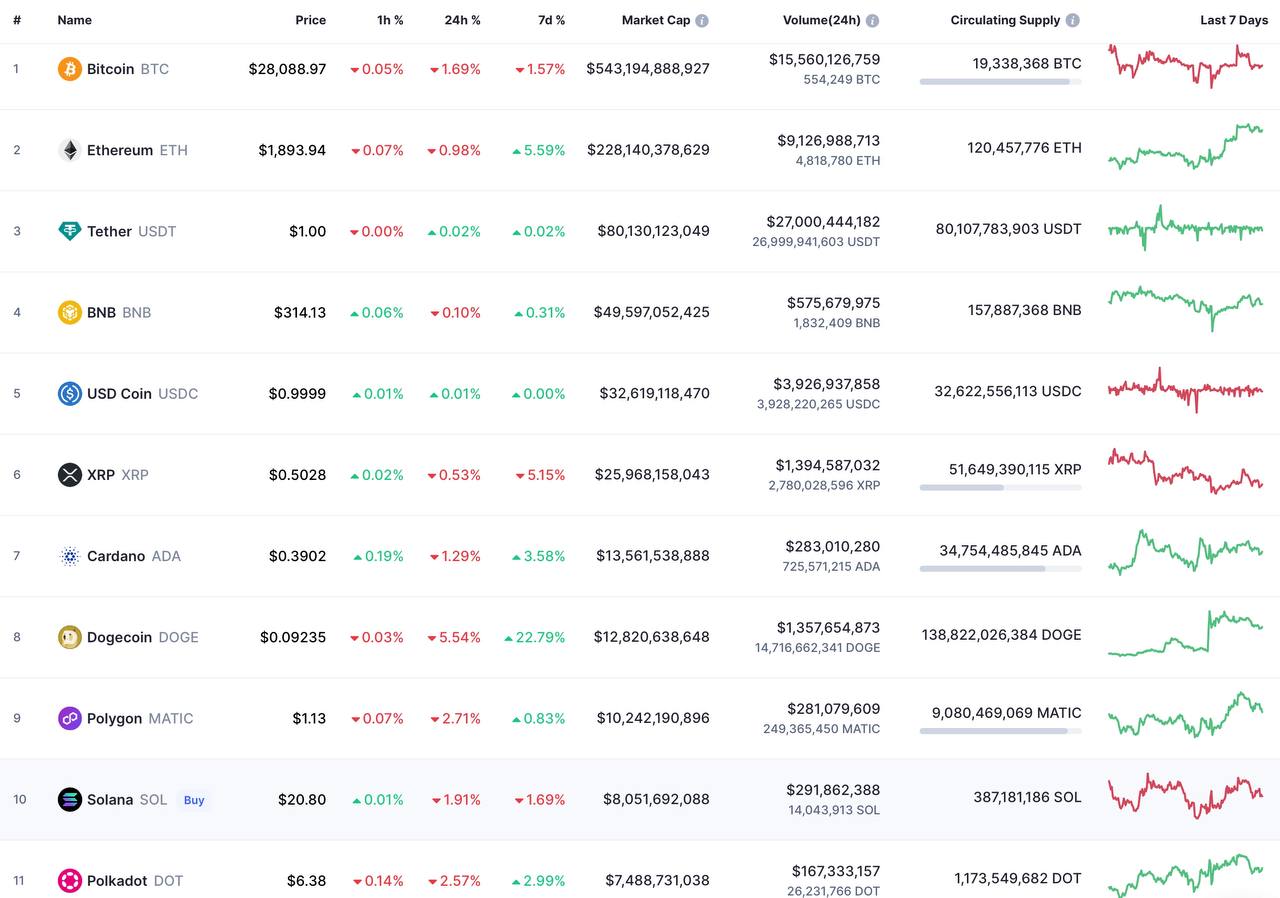
Task: Select the XRP row
Action: click(x=100, y=474)
